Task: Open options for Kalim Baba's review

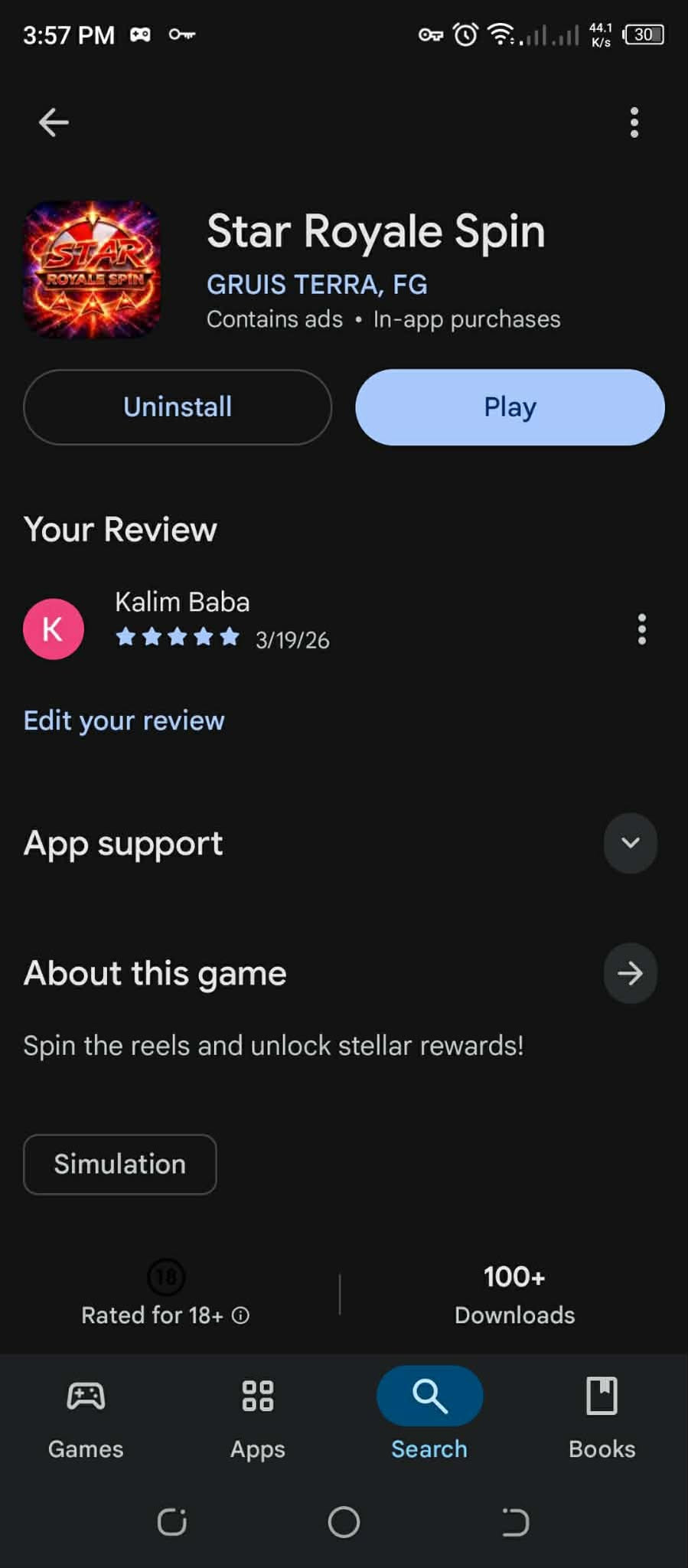Action: 641,629
